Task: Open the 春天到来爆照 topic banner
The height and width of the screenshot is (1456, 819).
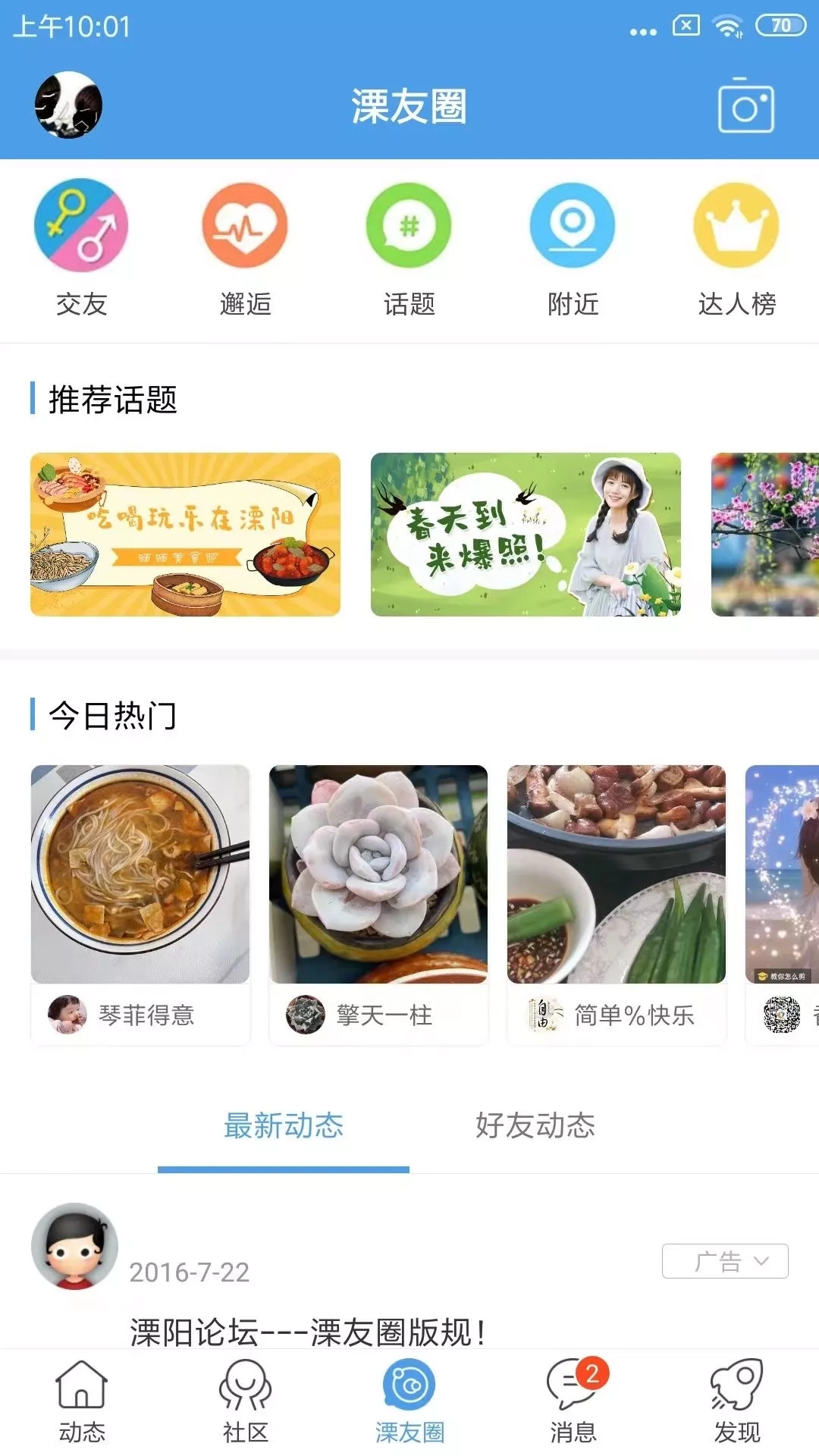Action: tap(526, 535)
